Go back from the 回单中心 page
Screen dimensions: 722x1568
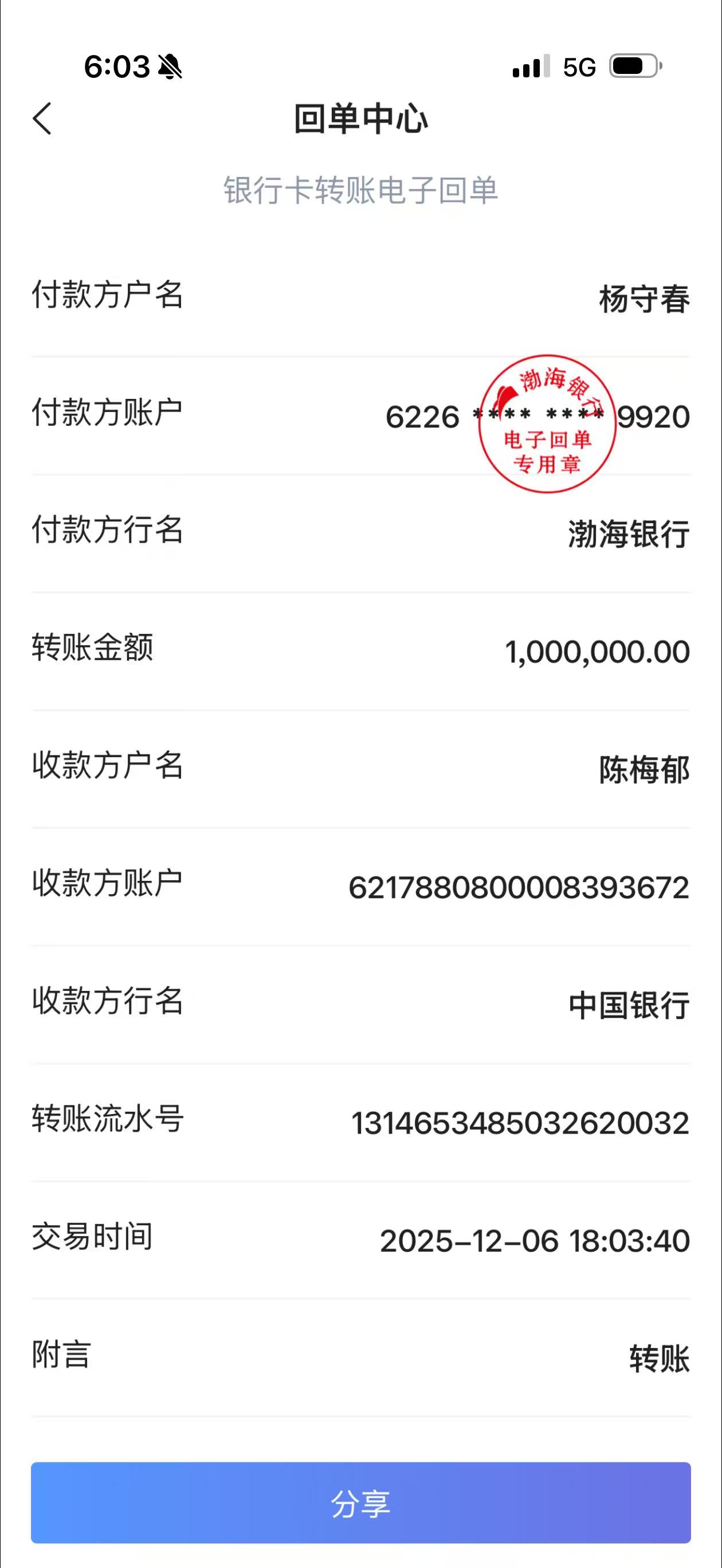tap(42, 118)
